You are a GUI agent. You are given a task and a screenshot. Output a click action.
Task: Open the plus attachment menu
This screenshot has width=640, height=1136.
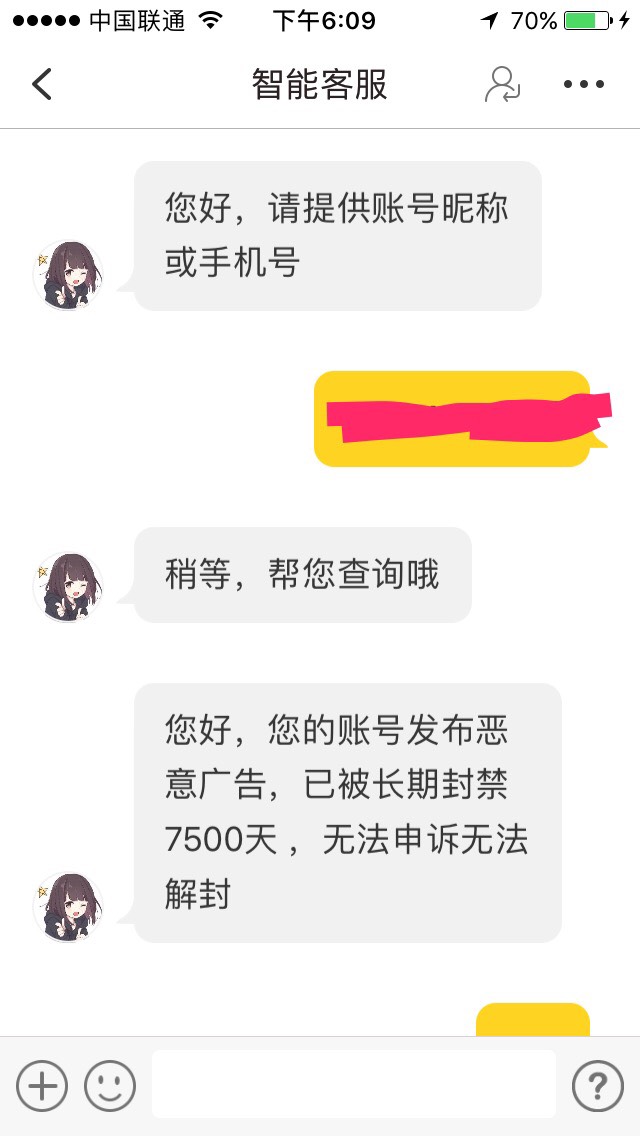point(42,1085)
